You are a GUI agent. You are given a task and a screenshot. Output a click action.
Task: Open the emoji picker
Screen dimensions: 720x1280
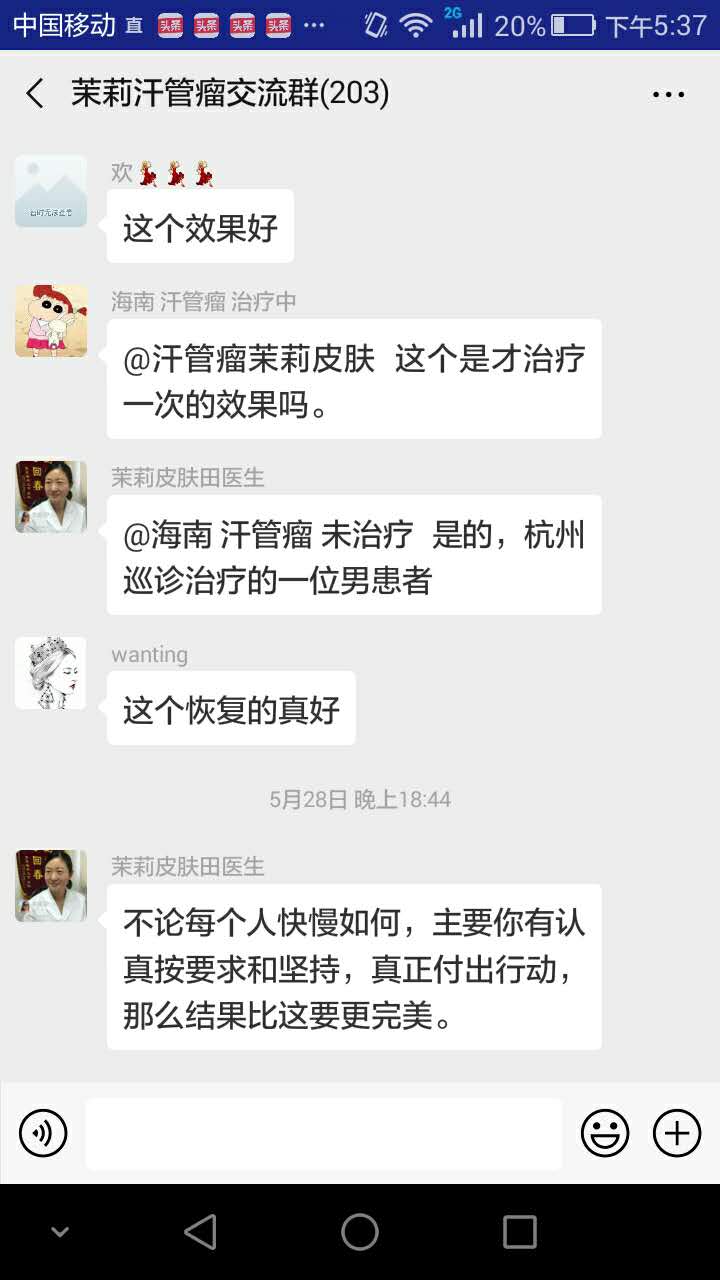click(x=605, y=1132)
